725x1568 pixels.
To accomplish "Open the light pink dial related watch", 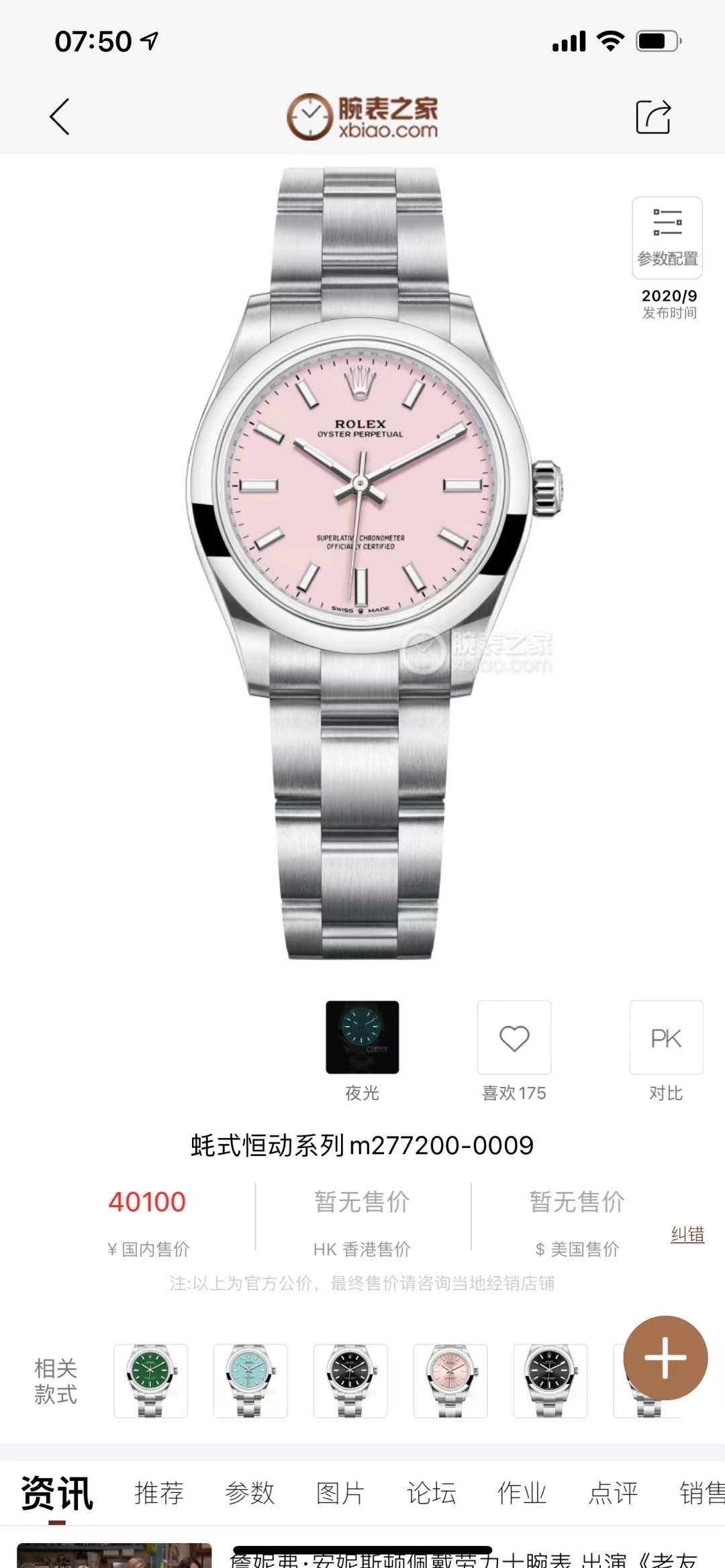I will (450, 1380).
